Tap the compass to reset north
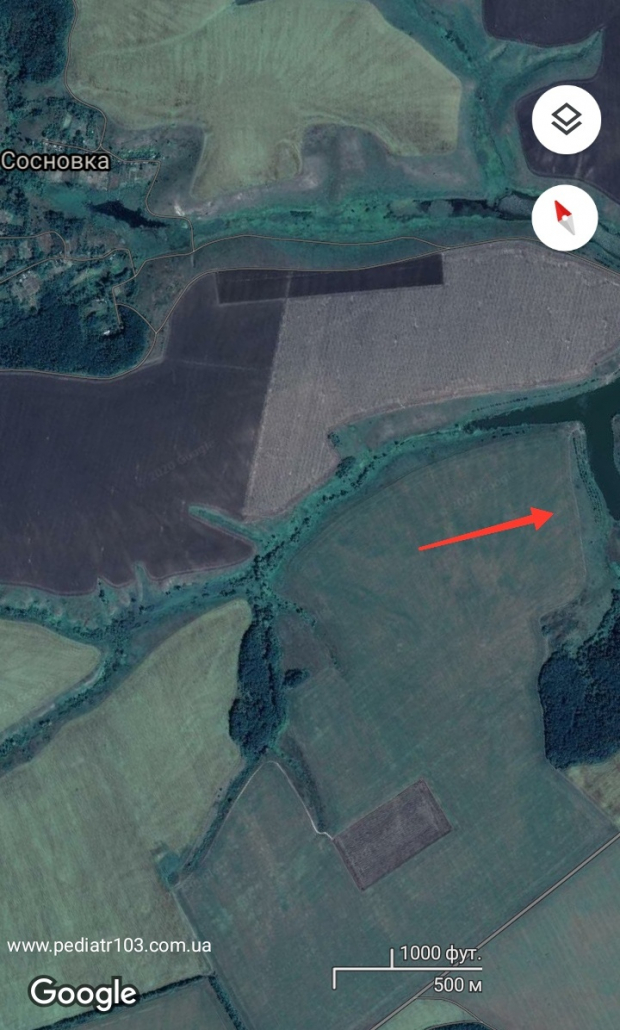 (x=565, y=218)
